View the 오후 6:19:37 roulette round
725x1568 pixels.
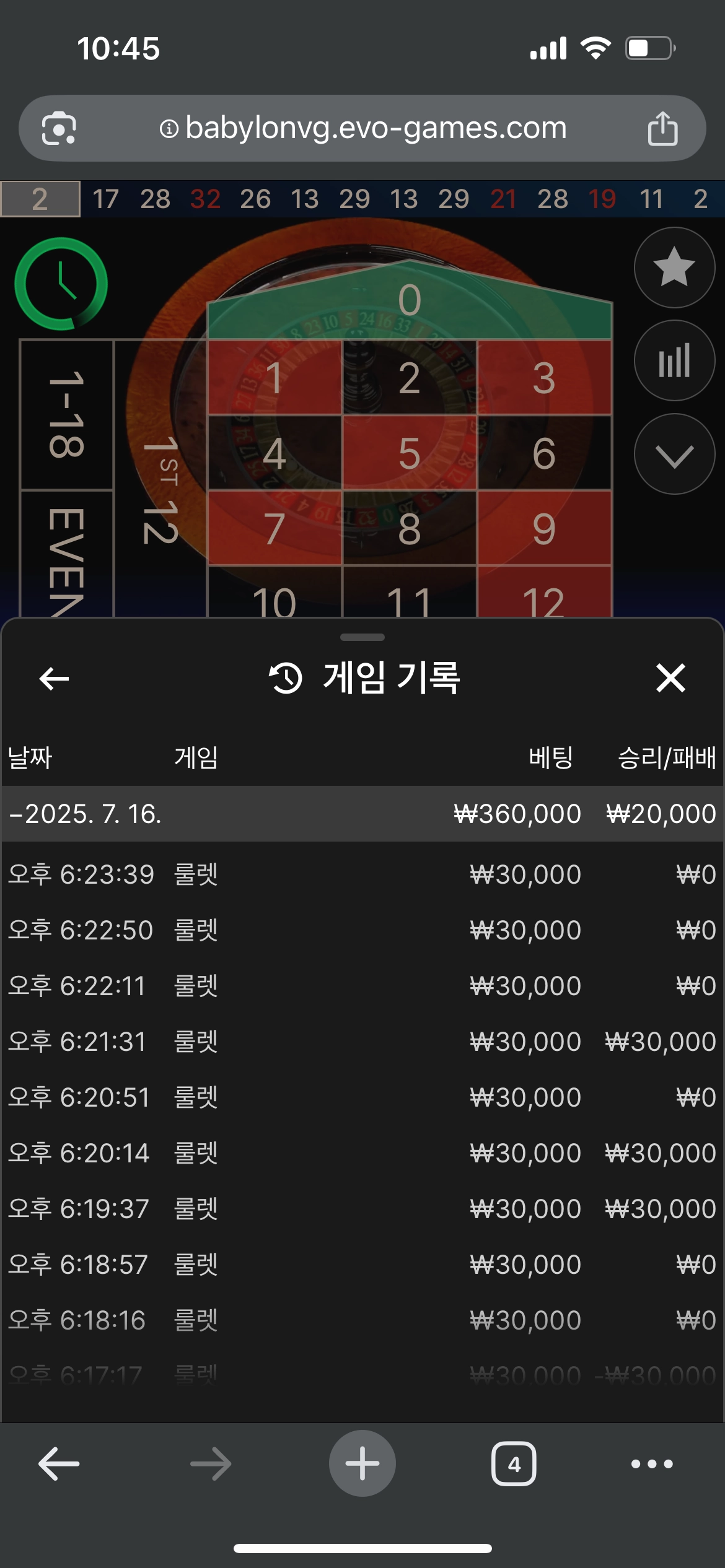(x=362, y=1209)
